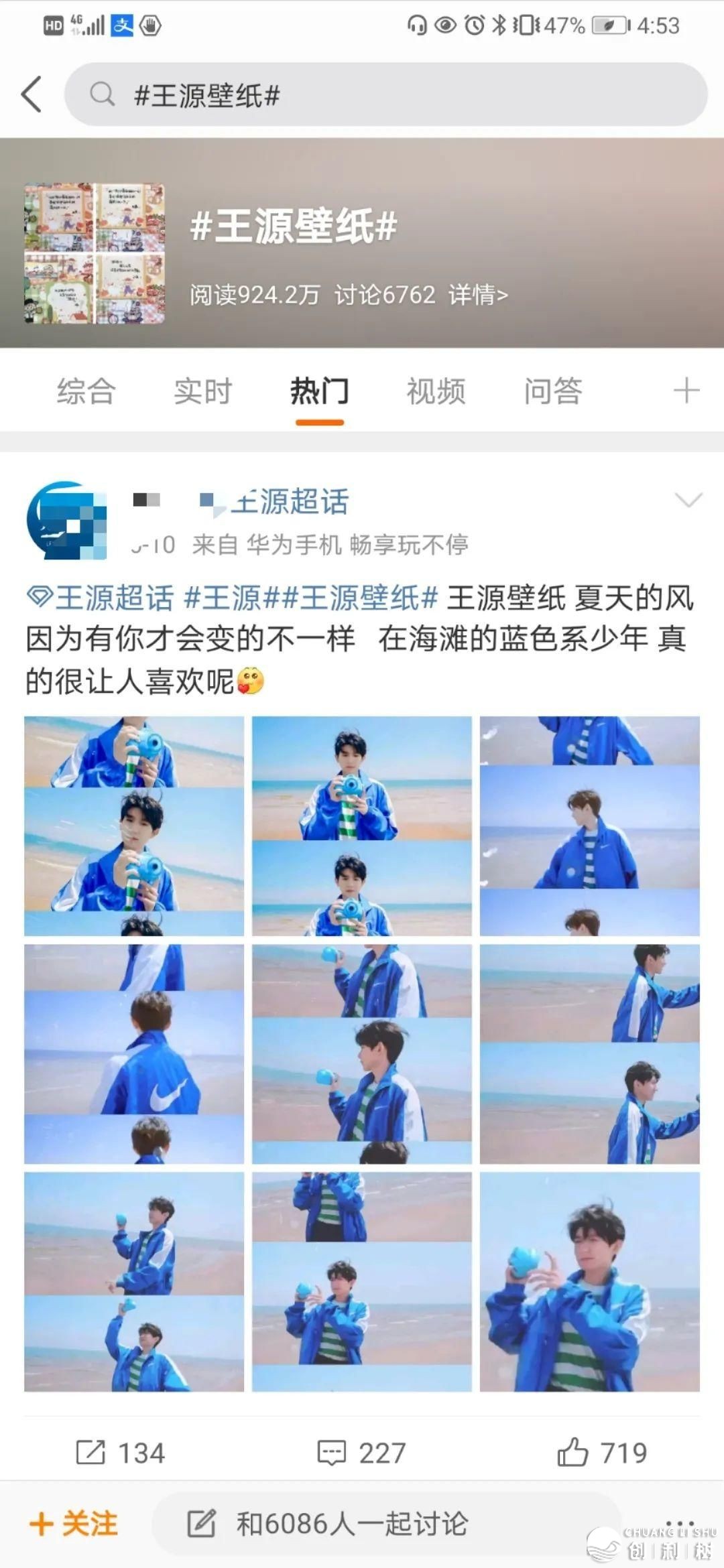
Task: View the last photo in the grid
Action: tap(589, 1281)
